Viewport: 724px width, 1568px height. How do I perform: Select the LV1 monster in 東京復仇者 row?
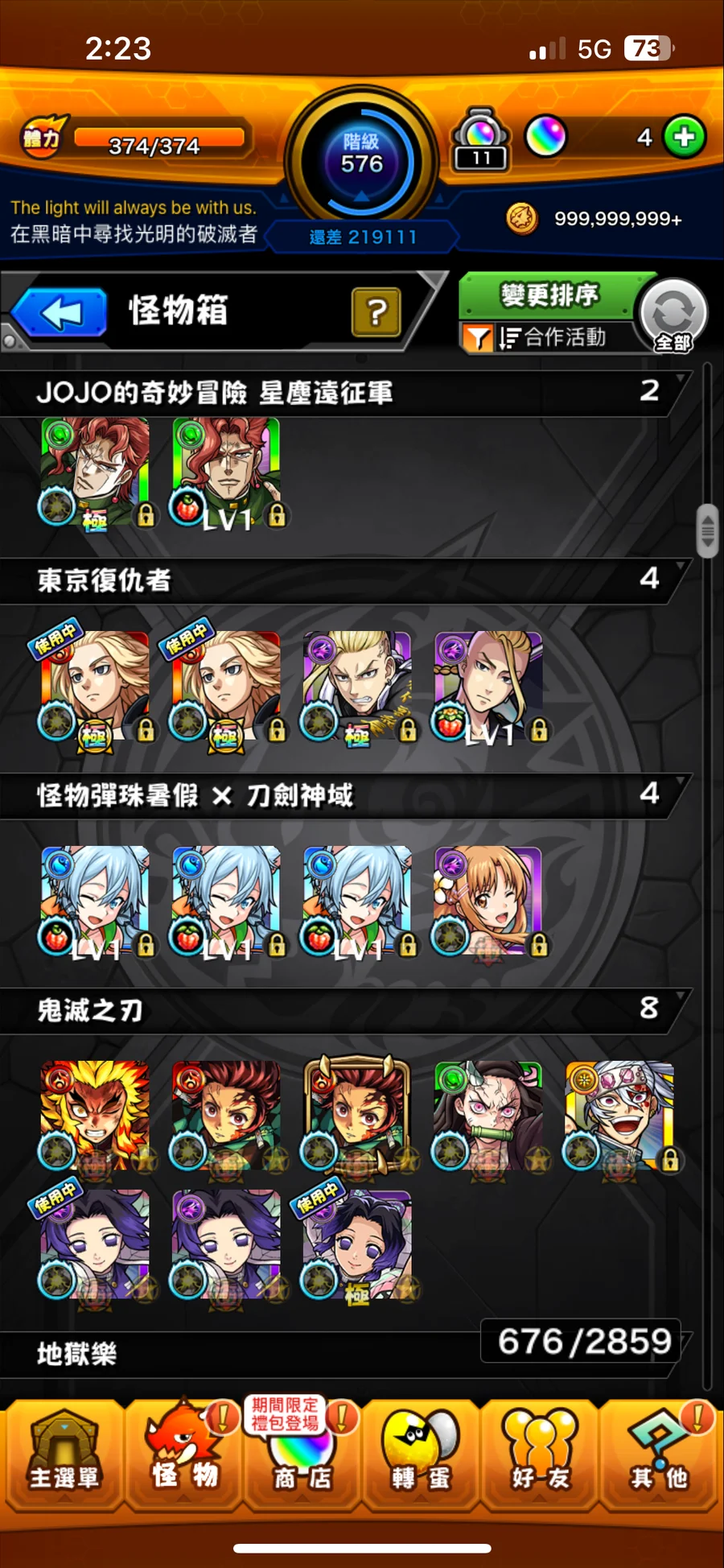[x=489, y=687]
